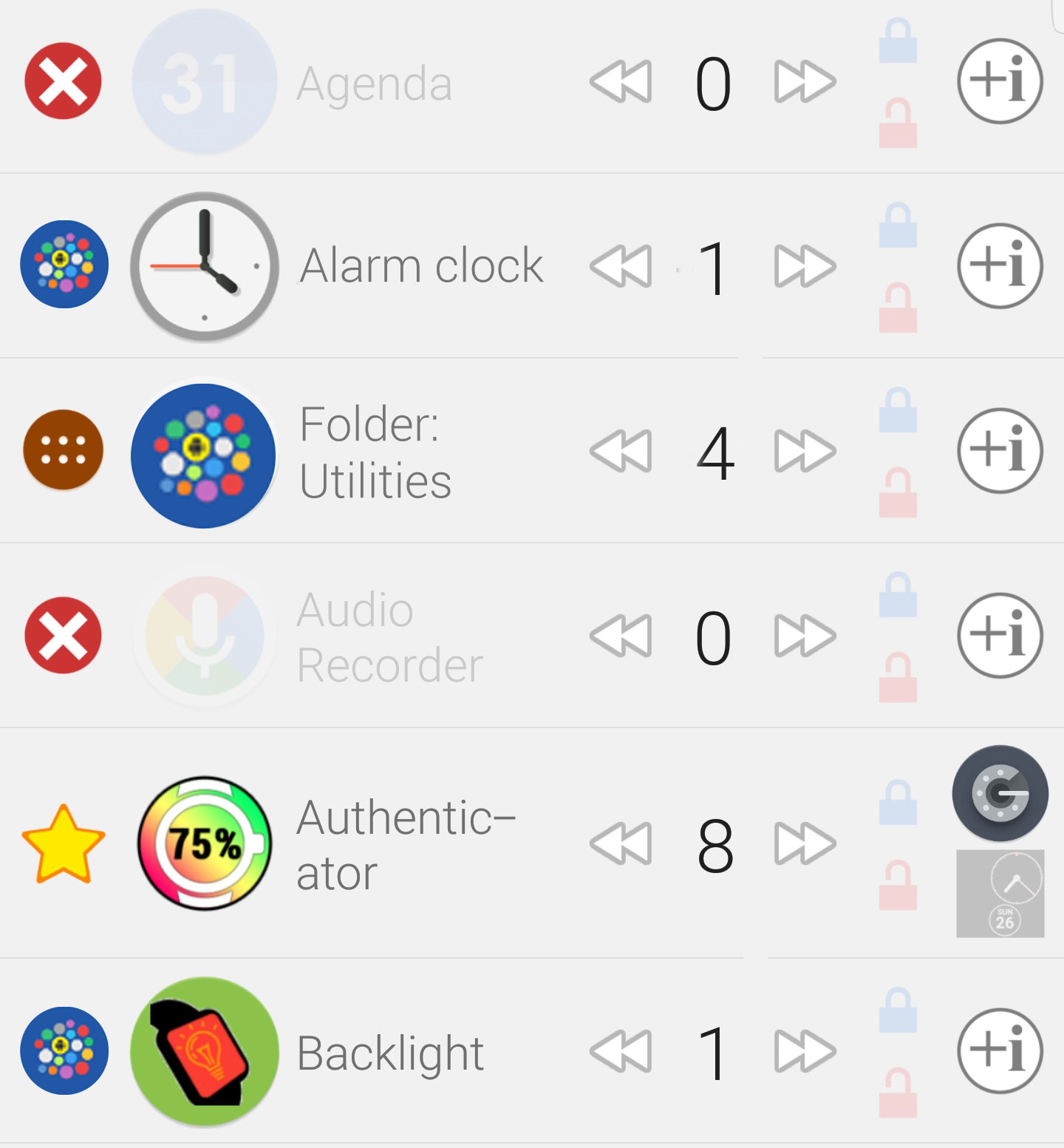Decrease the Folder: Utilities priority number

pos(621,451)
